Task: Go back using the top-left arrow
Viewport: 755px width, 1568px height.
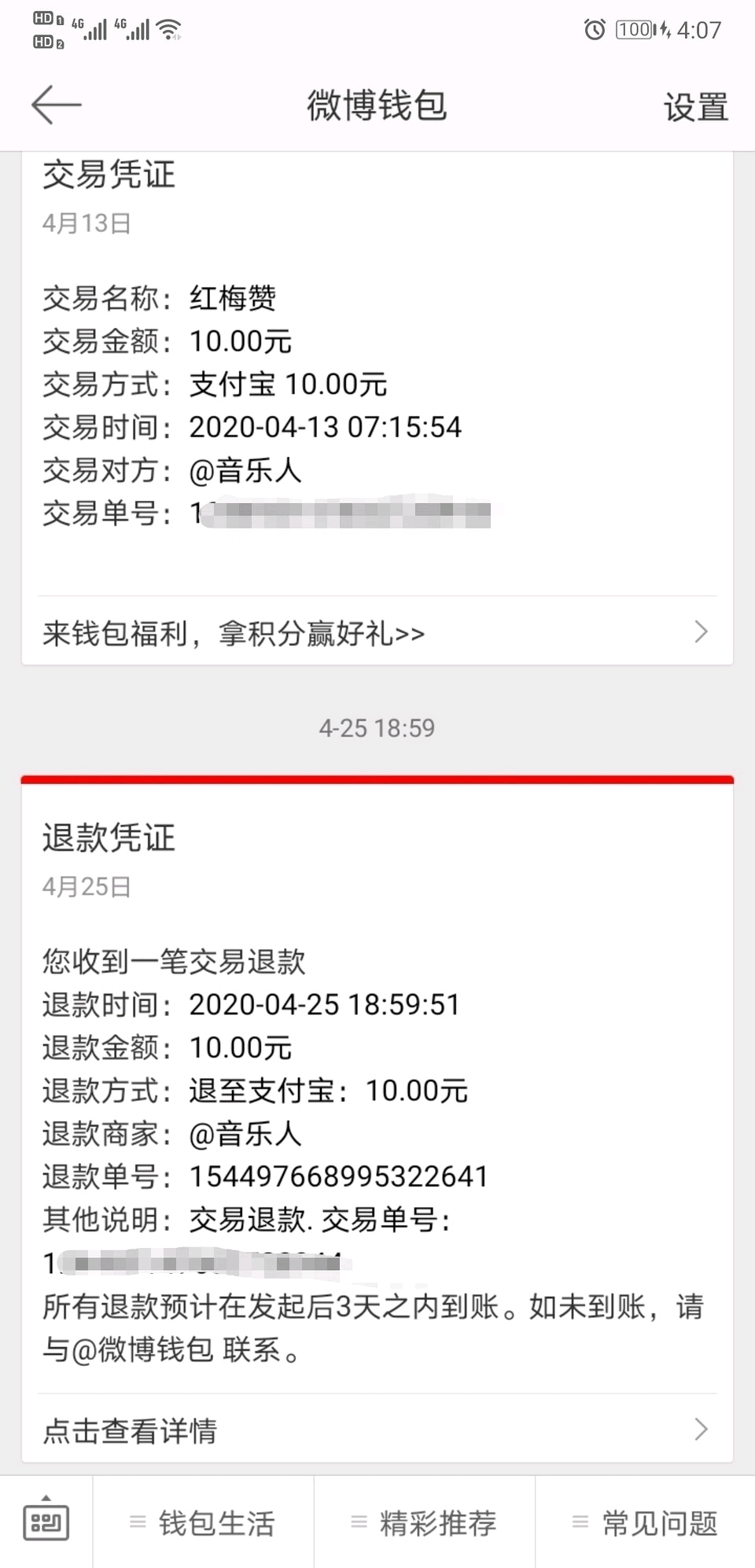Action: click(x=56, y=105)
